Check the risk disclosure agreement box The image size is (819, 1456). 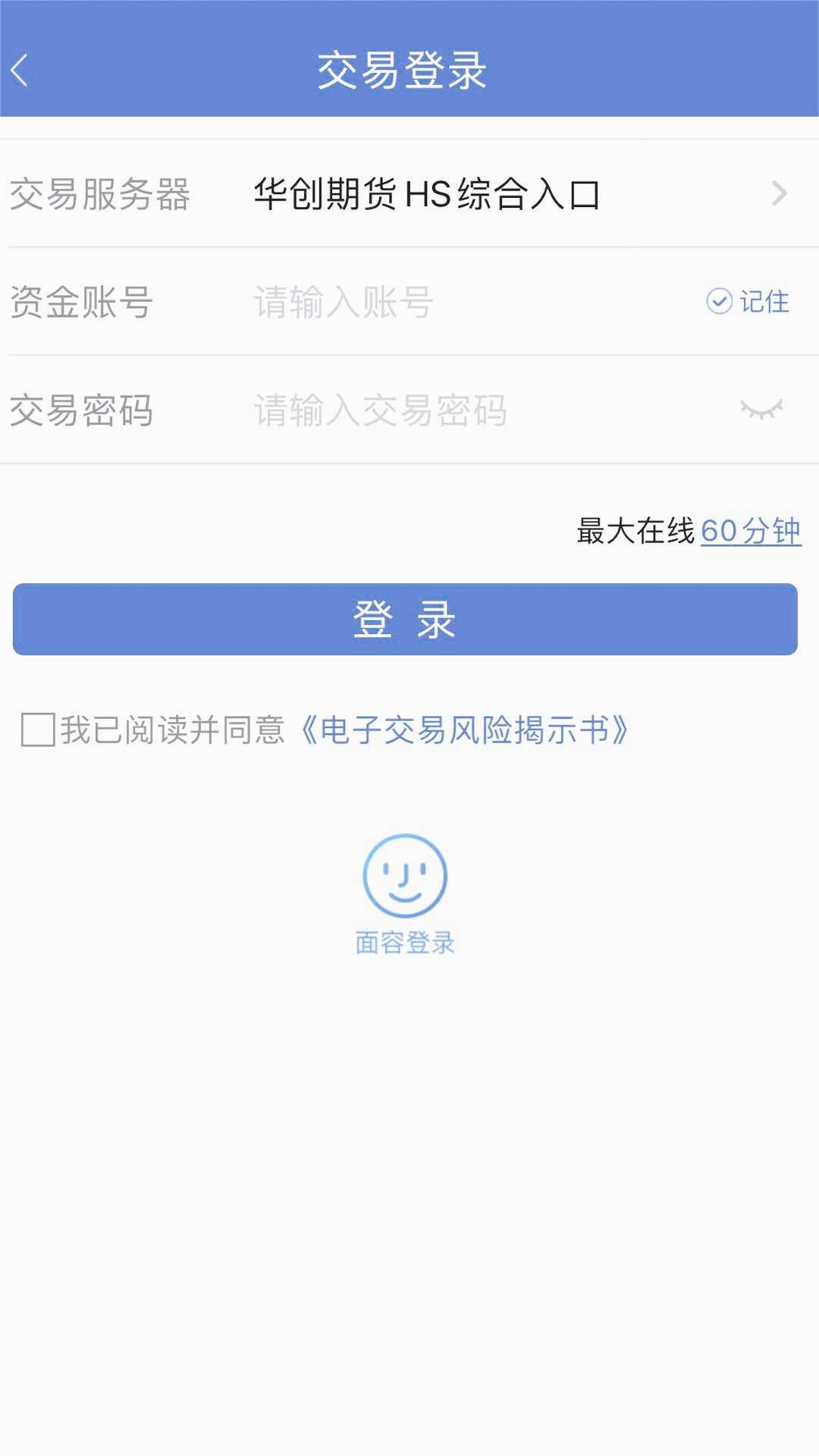(x=35, y=730)
